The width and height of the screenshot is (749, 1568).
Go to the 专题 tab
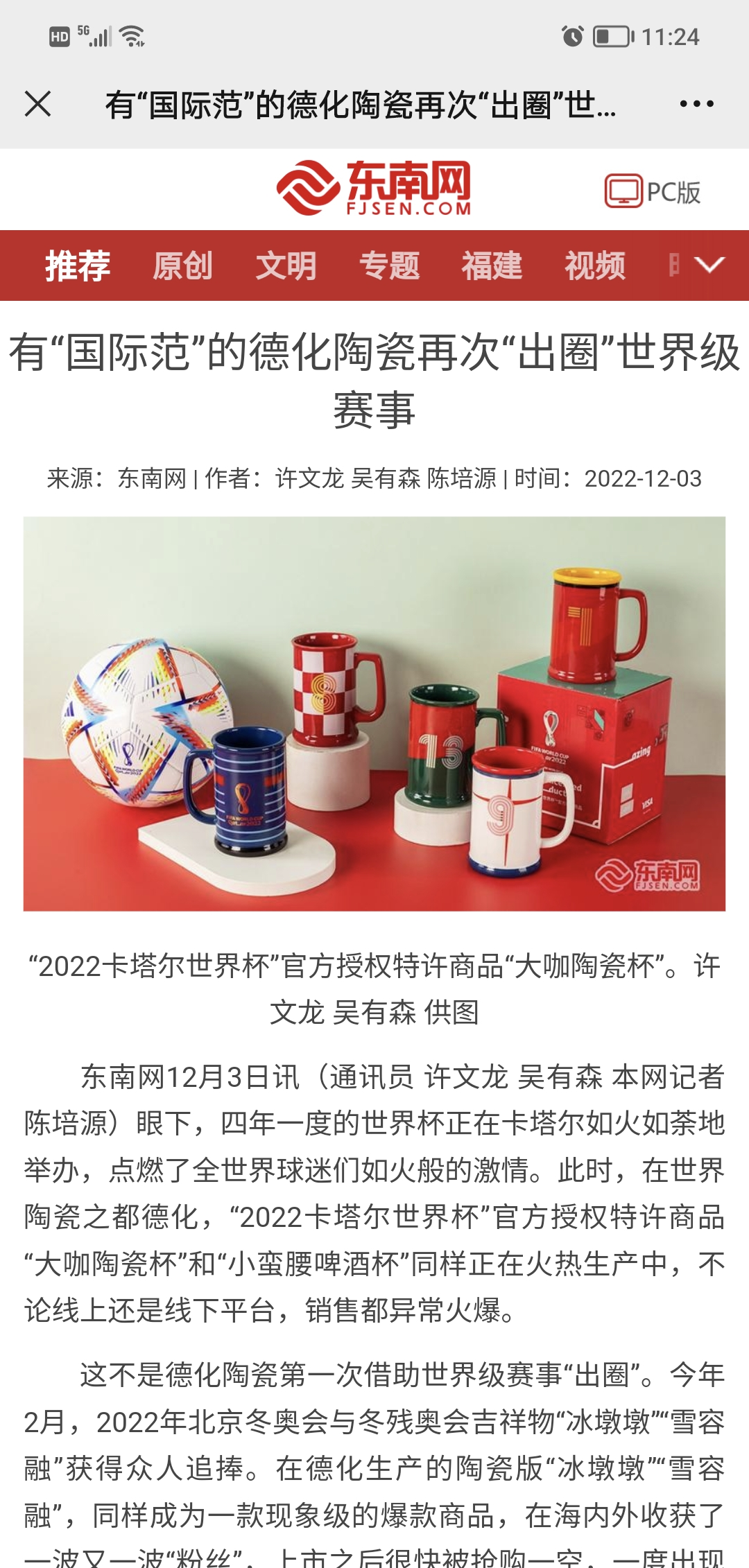[389, 265]
